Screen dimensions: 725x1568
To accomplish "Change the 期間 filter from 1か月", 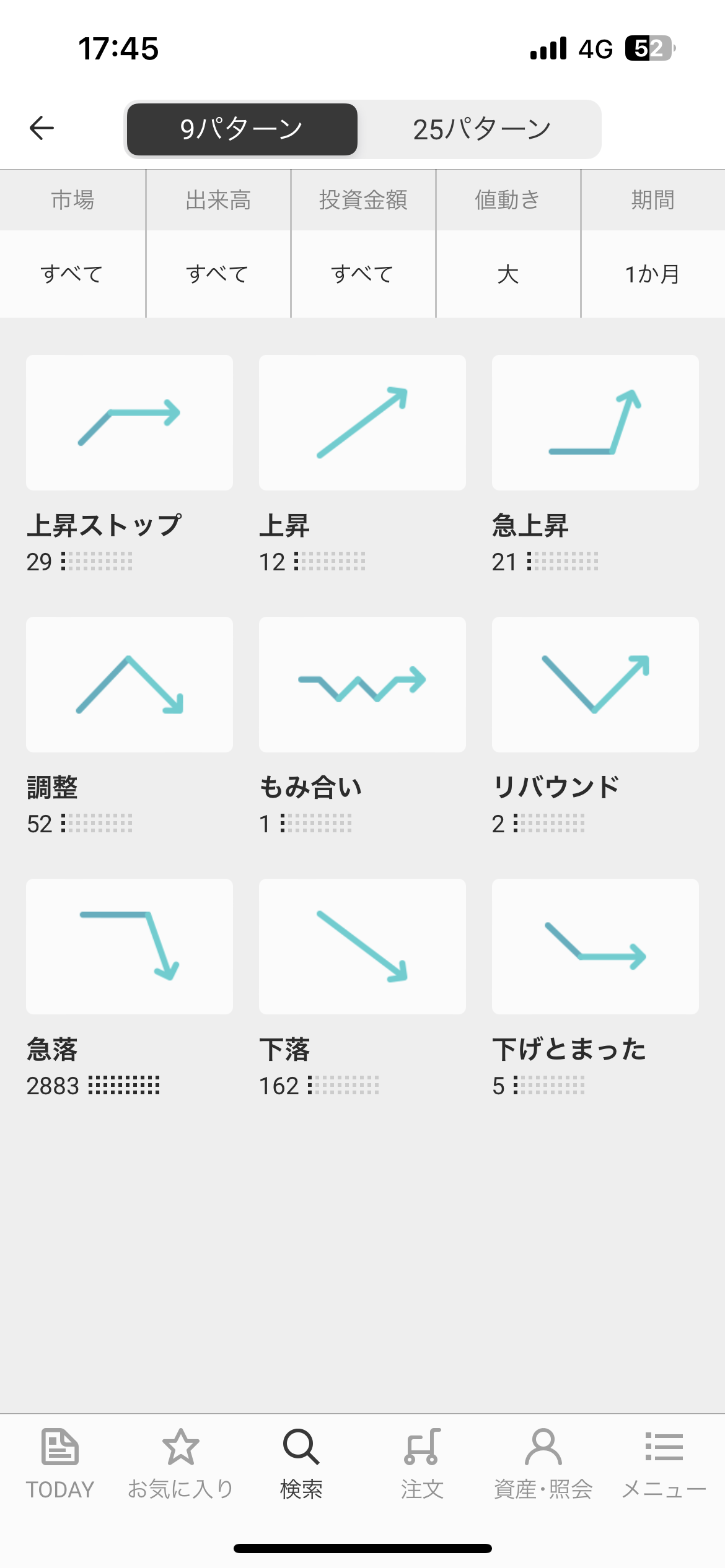I will coord(652,274).
